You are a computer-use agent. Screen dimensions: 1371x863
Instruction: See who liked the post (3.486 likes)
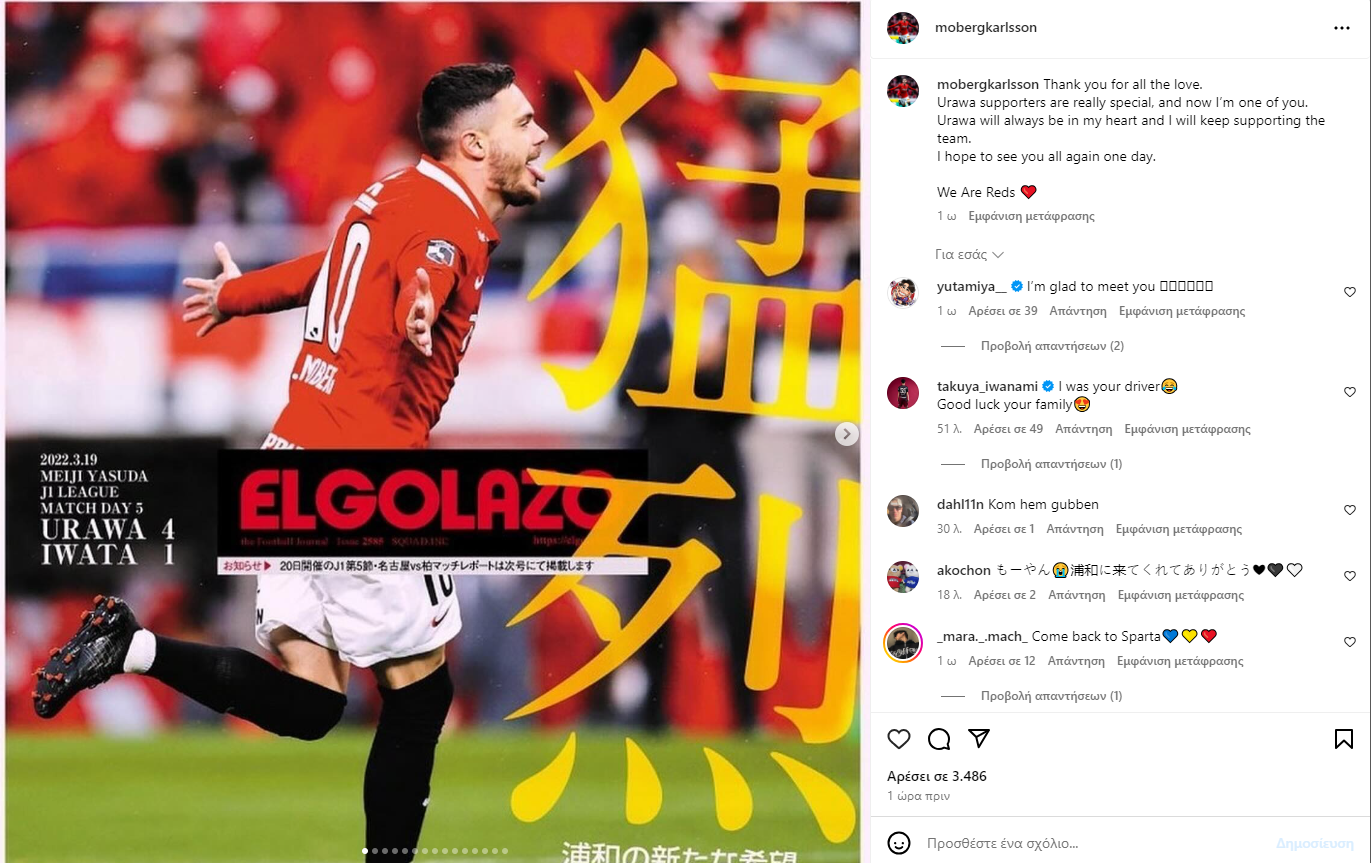click(936, 776)
